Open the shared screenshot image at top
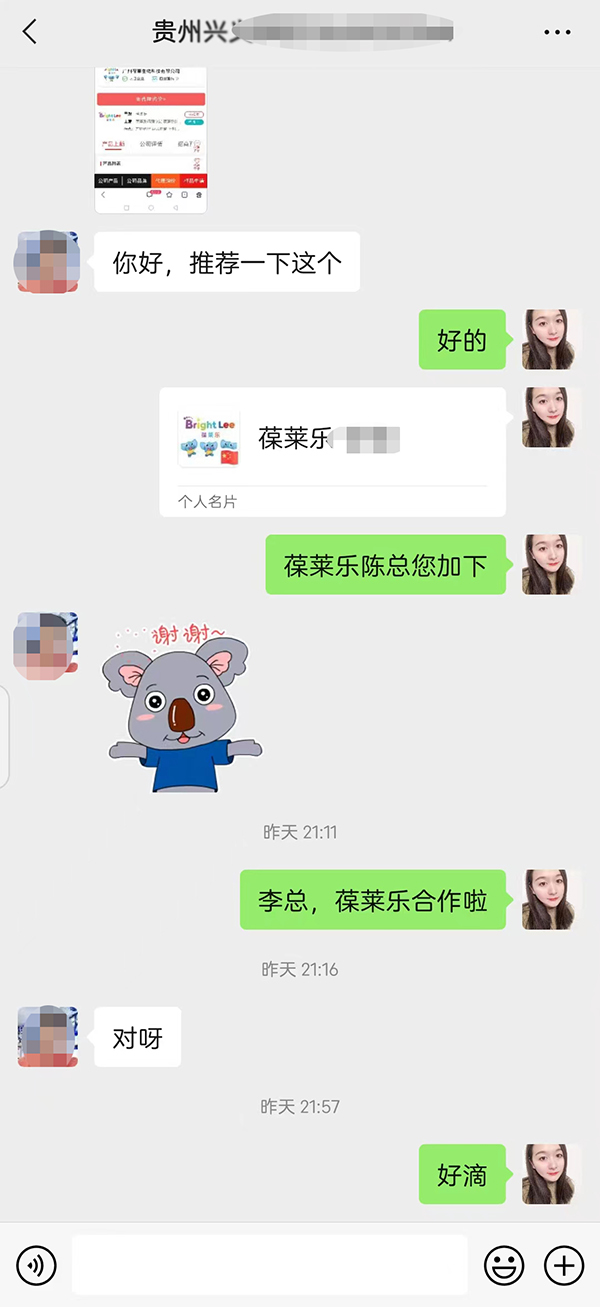Image resolution: width=600 pixels, height=1307 pixels. (151, 140)
